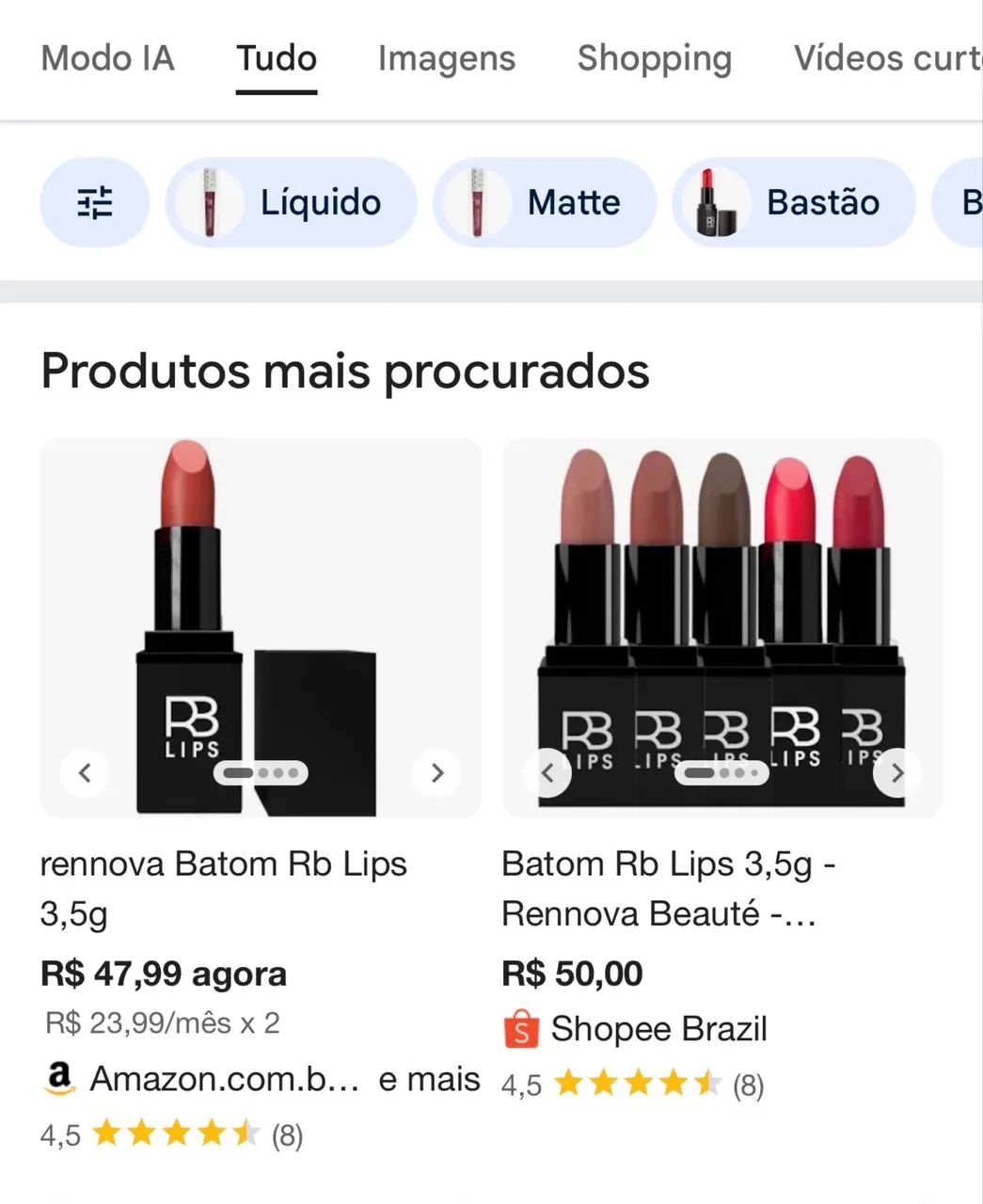Click the carousel dot indicator under rennova product
Image resolution: width=983 pixels, height=1204 pixels.
pyautogui.click(x=261, y=772)
